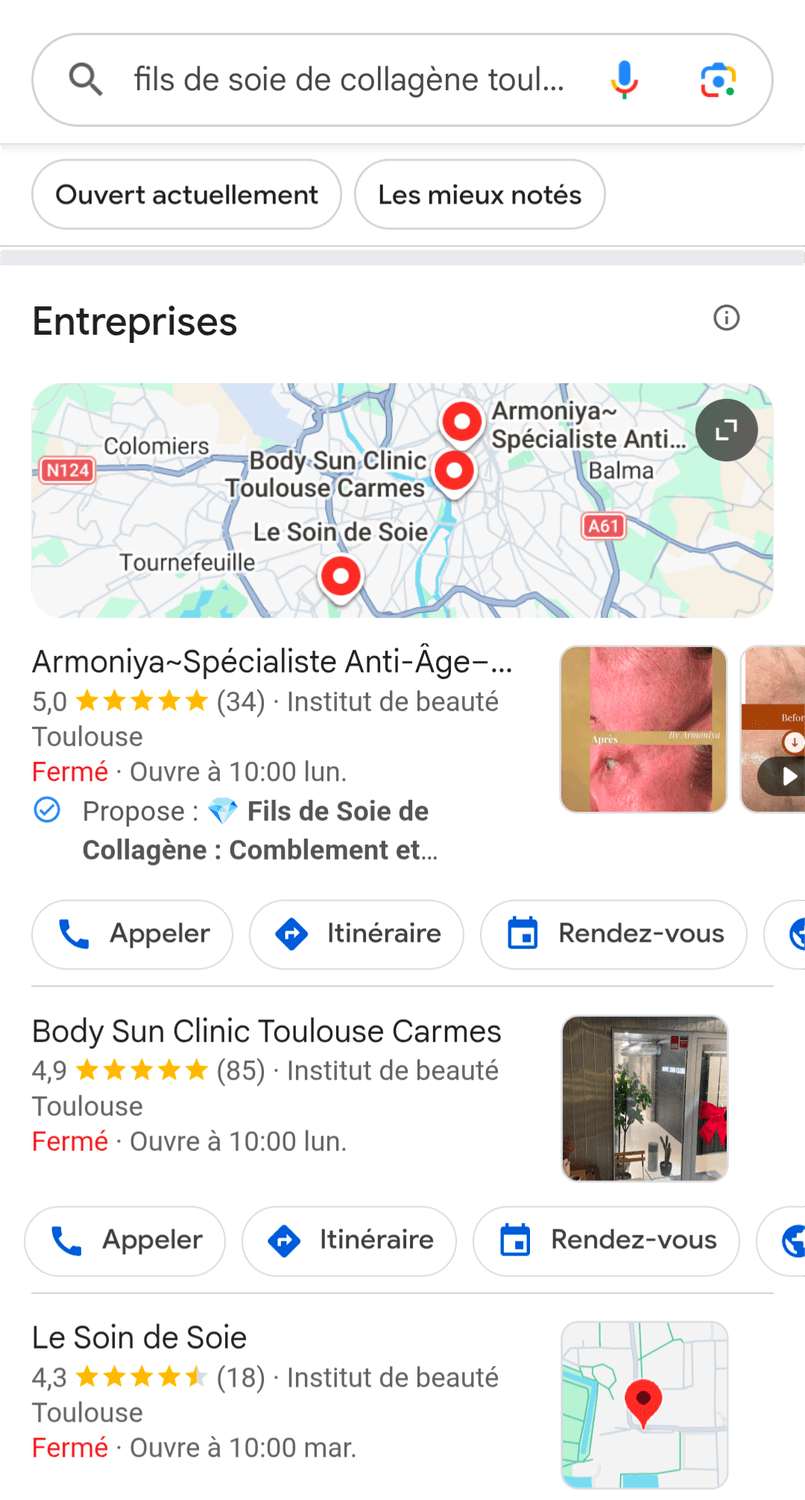The width and height of the screenshot is (805, 1500).
Task: Open the Le Soin de Soie listing
Action: click(139, 1338)
